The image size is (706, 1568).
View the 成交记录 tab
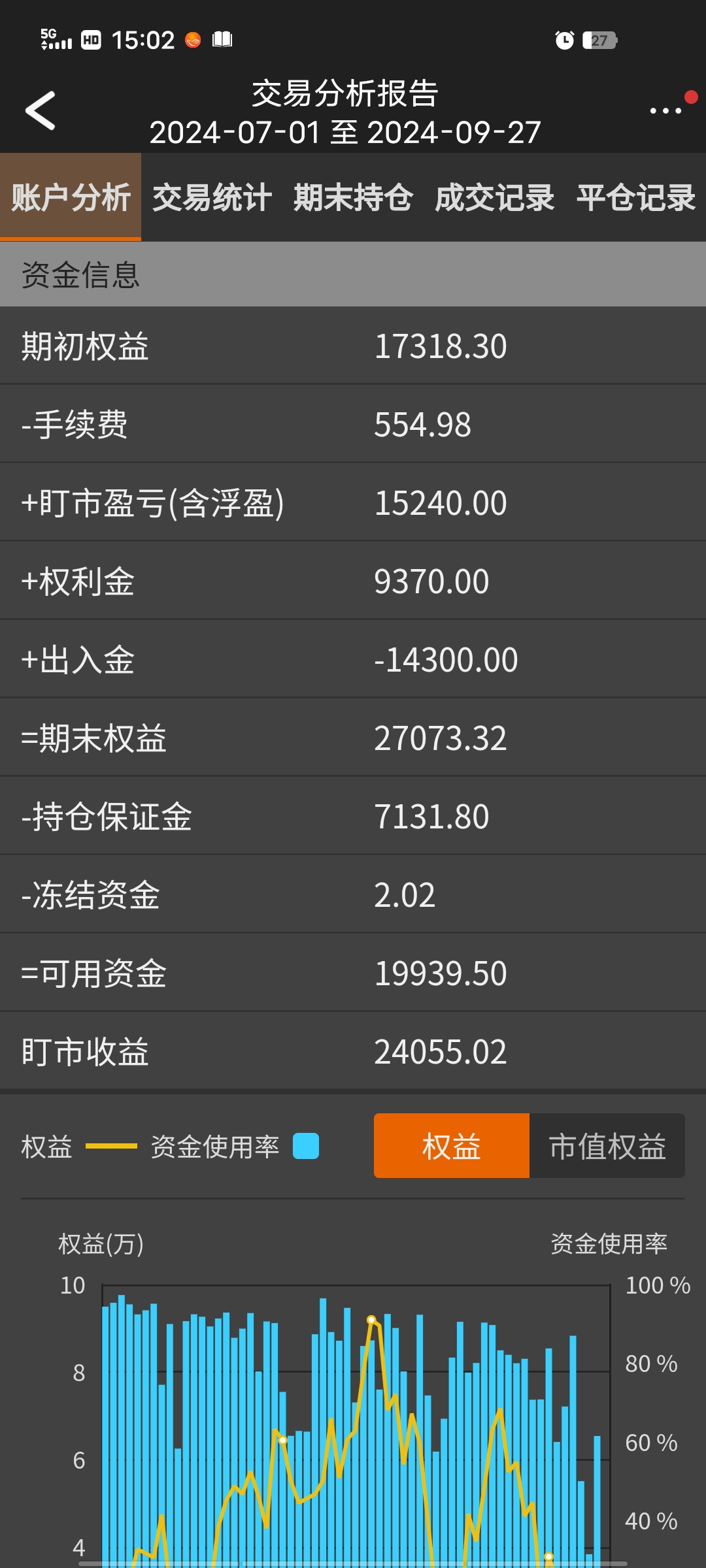pyautogui.click(x=494, y=197)
